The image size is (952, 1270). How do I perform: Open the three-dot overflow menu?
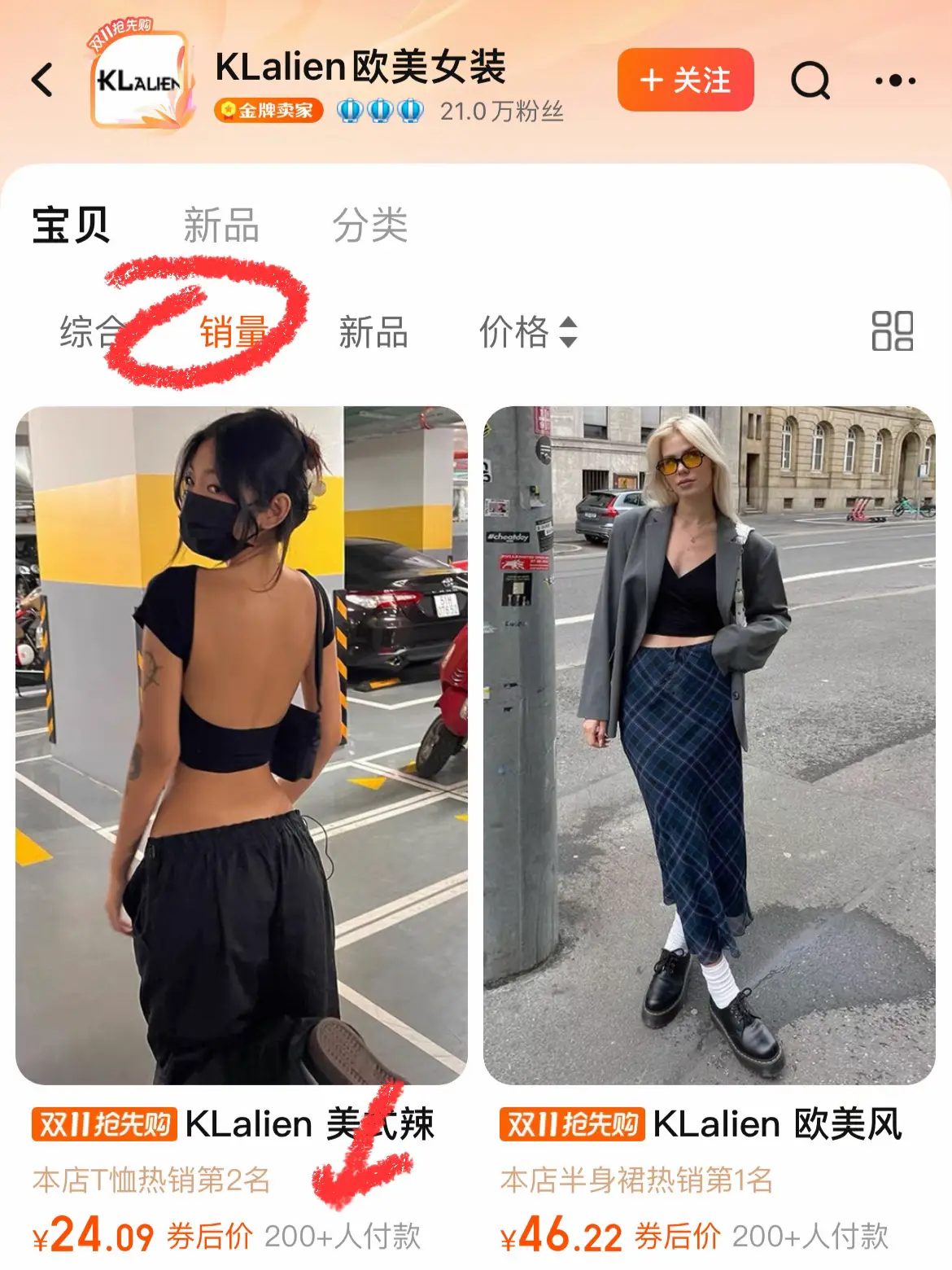tap(895, 80)
